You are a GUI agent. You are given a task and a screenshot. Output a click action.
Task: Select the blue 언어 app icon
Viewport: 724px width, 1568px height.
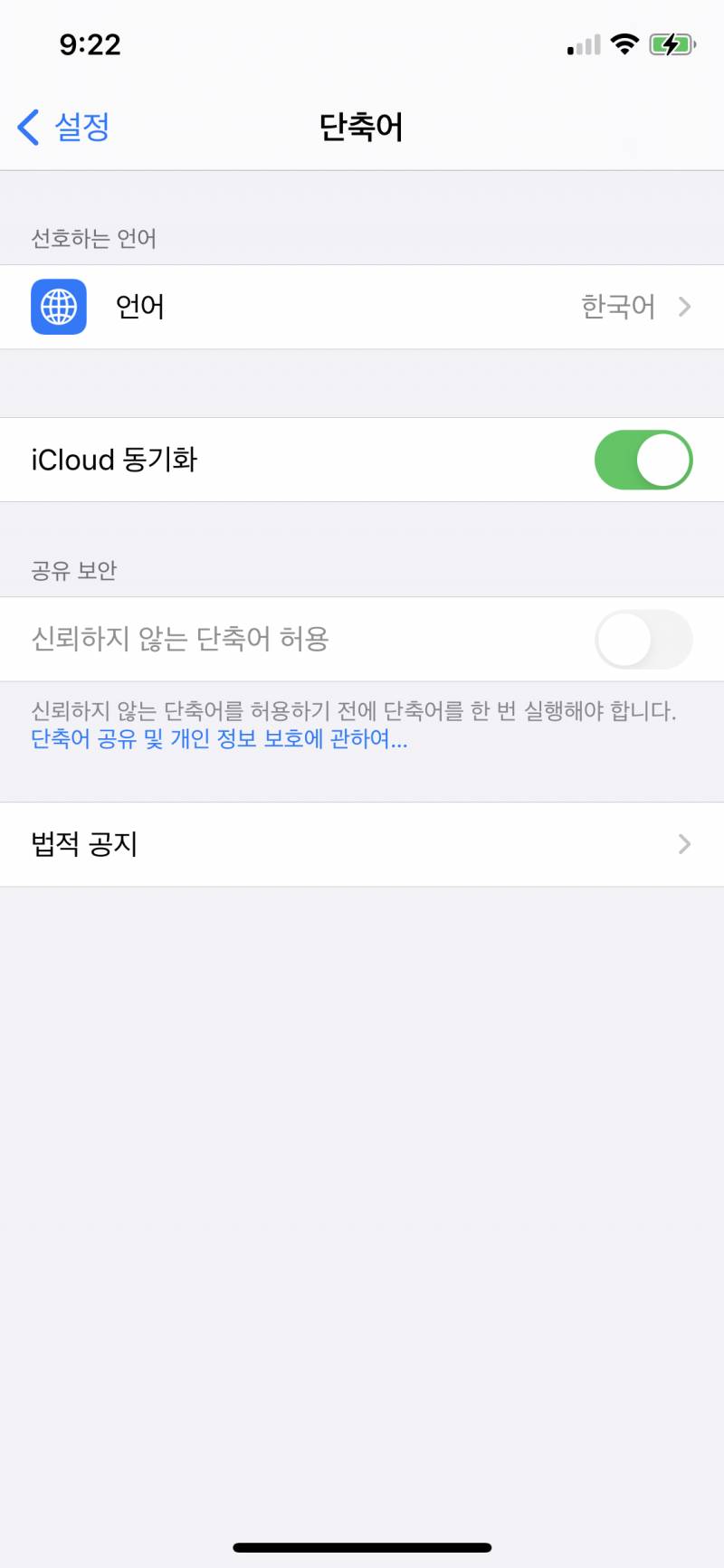(x=58, y=306)
